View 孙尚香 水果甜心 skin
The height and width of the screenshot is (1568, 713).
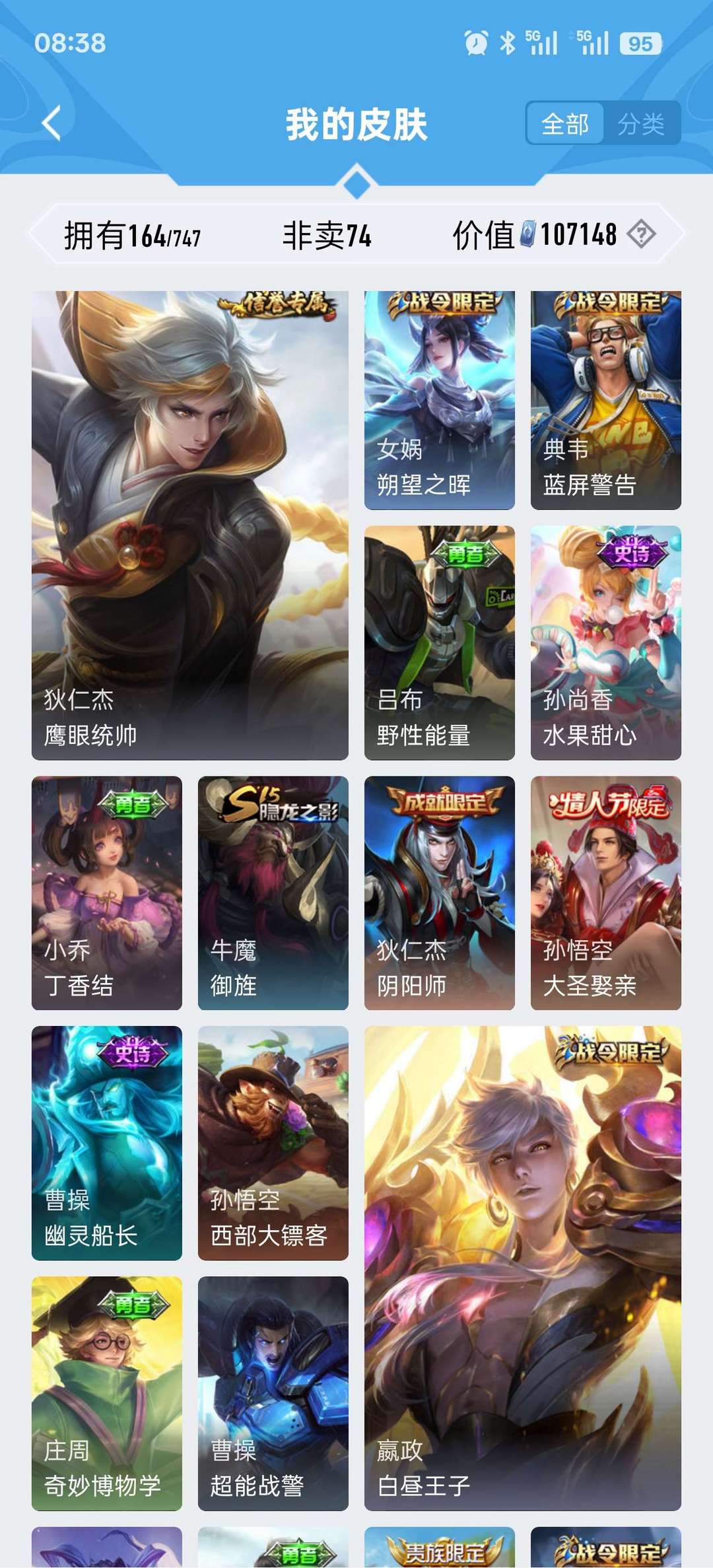pyautogui.click(x=606, y=642)
